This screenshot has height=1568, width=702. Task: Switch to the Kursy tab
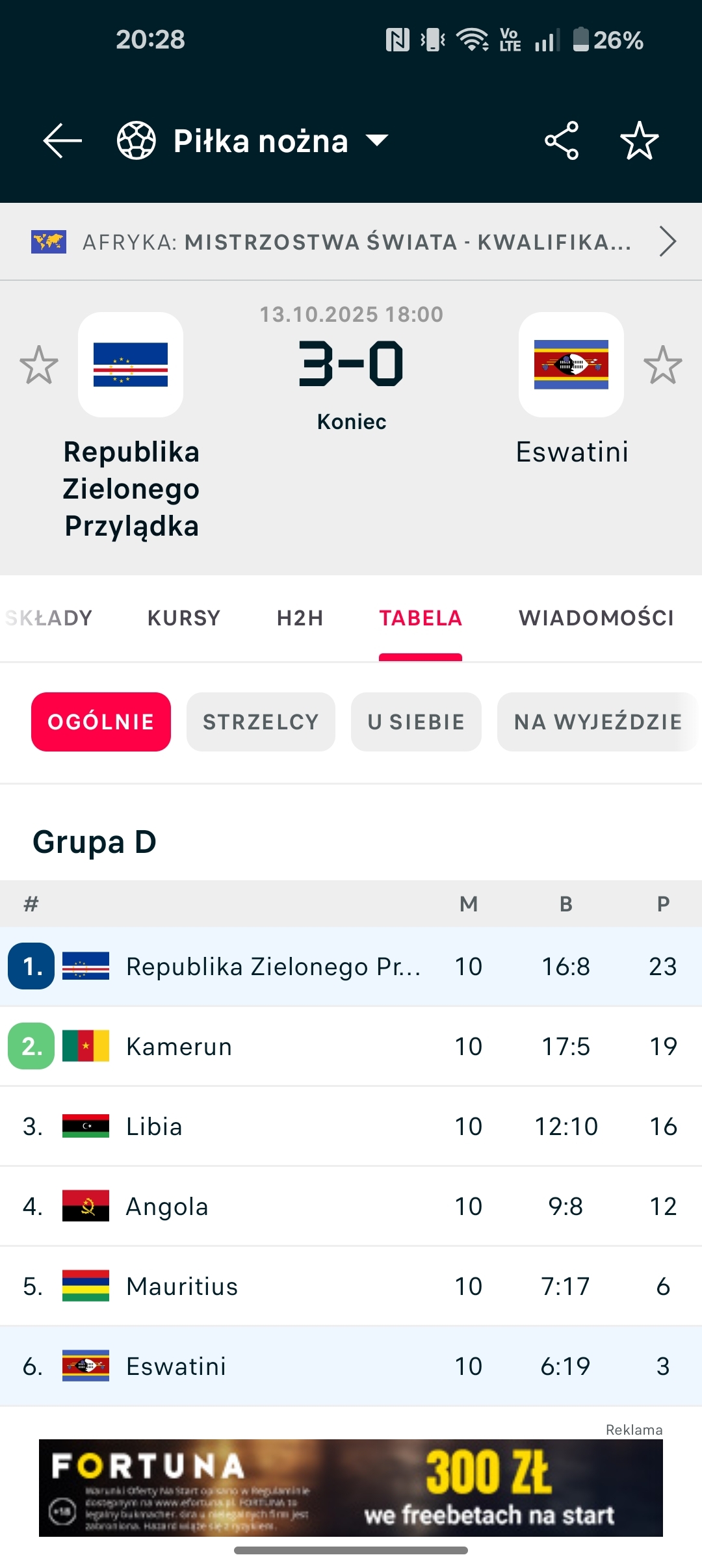click(x=184, y=618)
